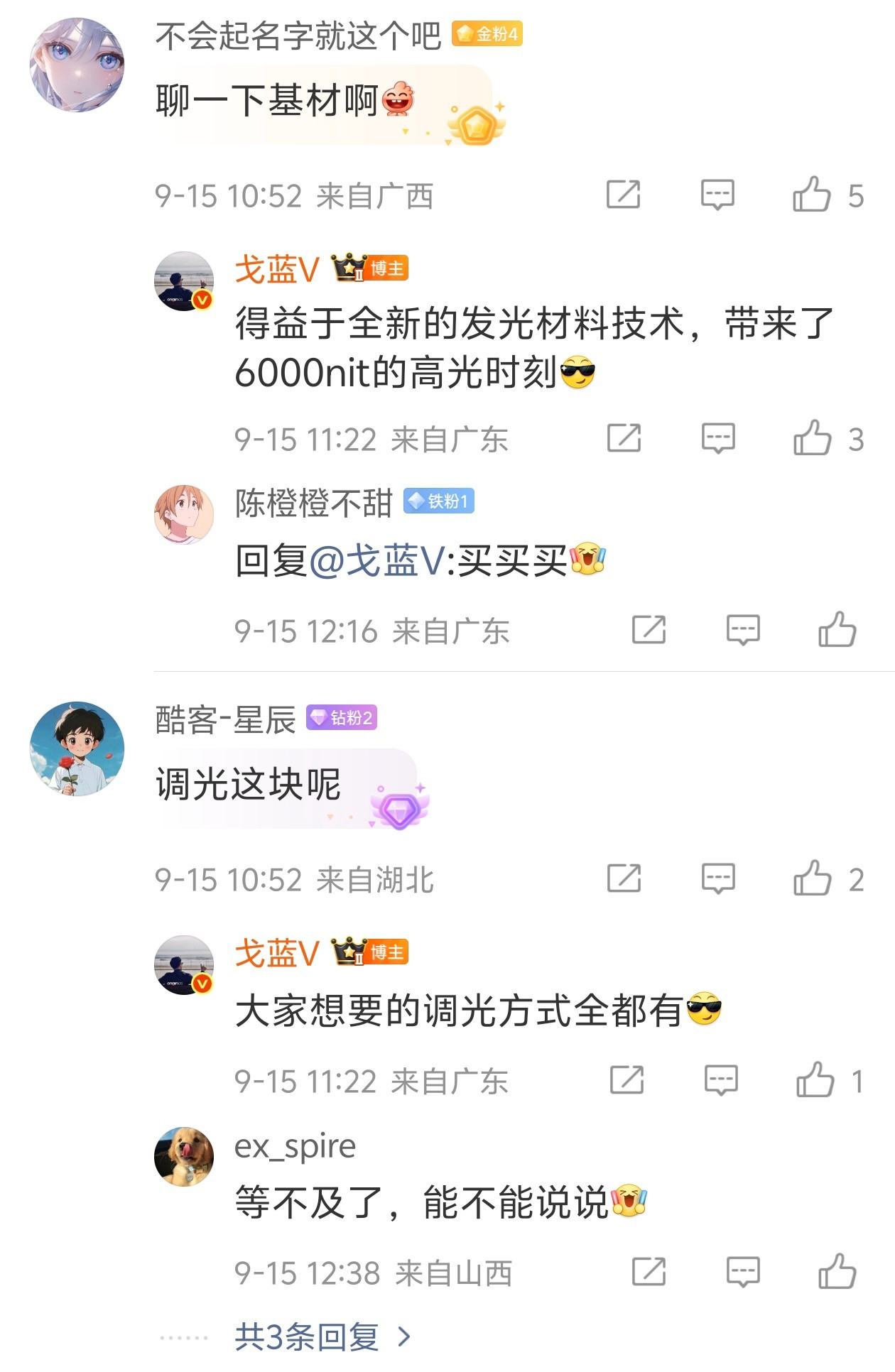895x1372 pixels.
Task: Like ex_spire's reply 等不及了
Action: tap(837, 1271)
